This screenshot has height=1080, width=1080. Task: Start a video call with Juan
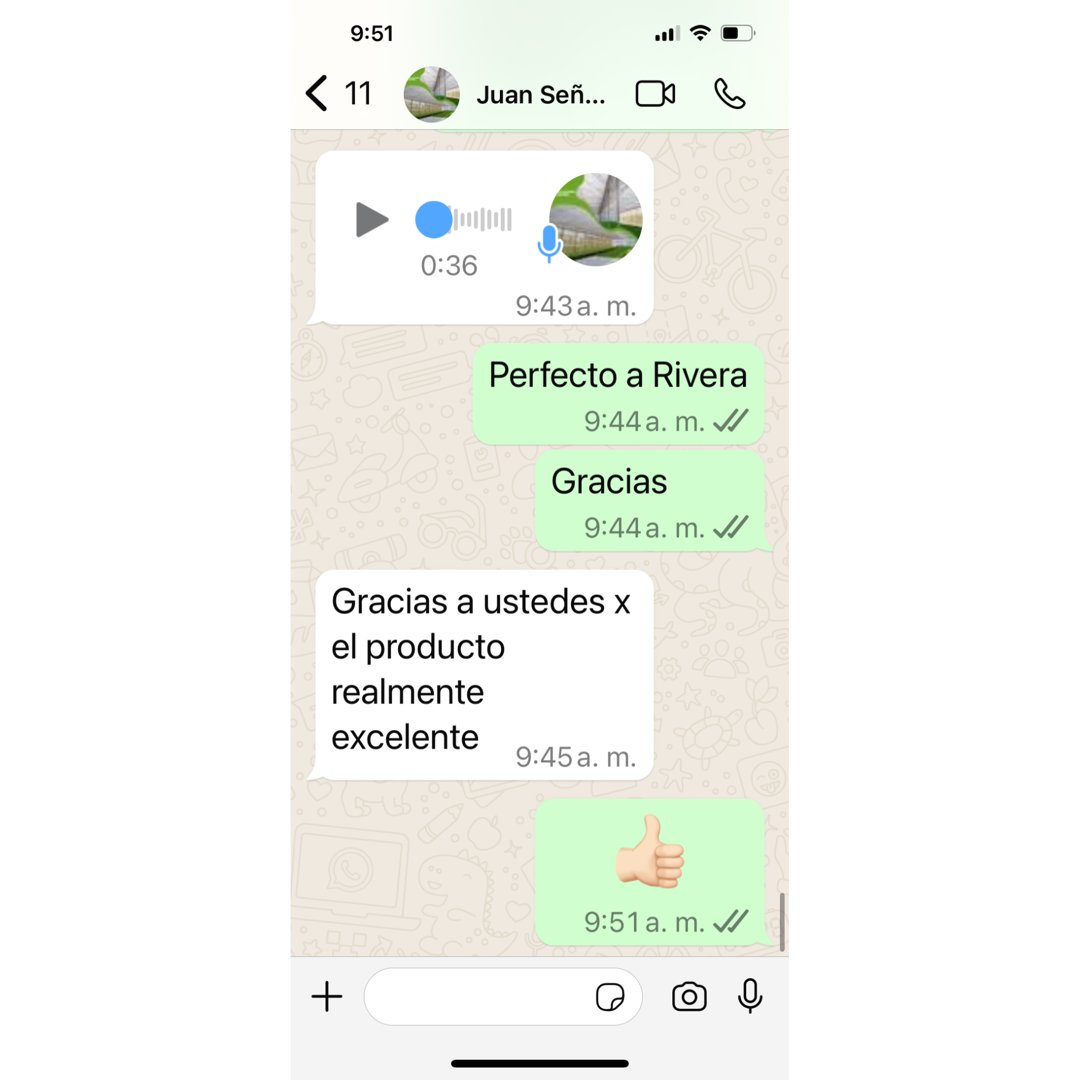pos(655,94)
